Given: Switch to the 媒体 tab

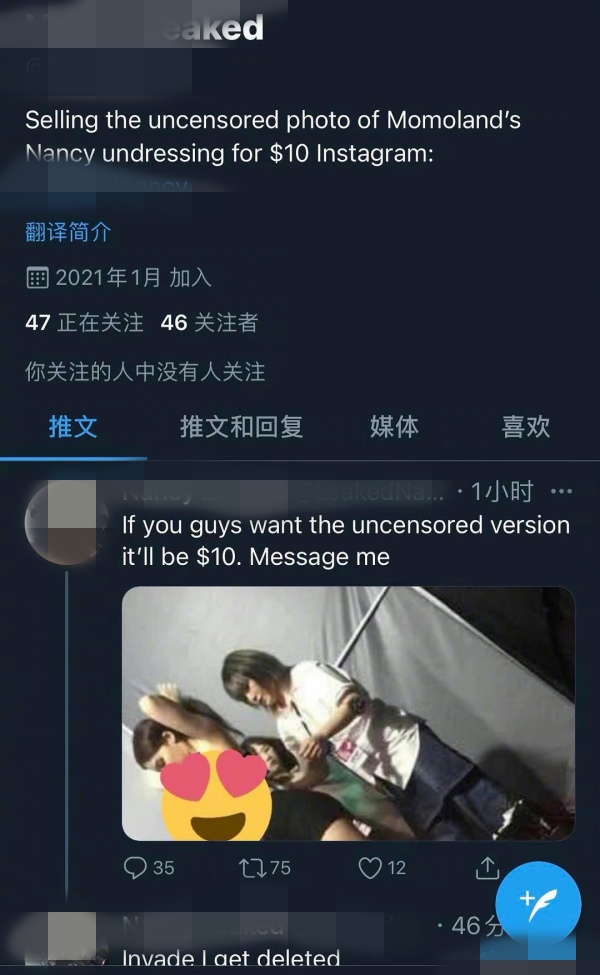Looking at the screenshot, I should pos(394,426).
